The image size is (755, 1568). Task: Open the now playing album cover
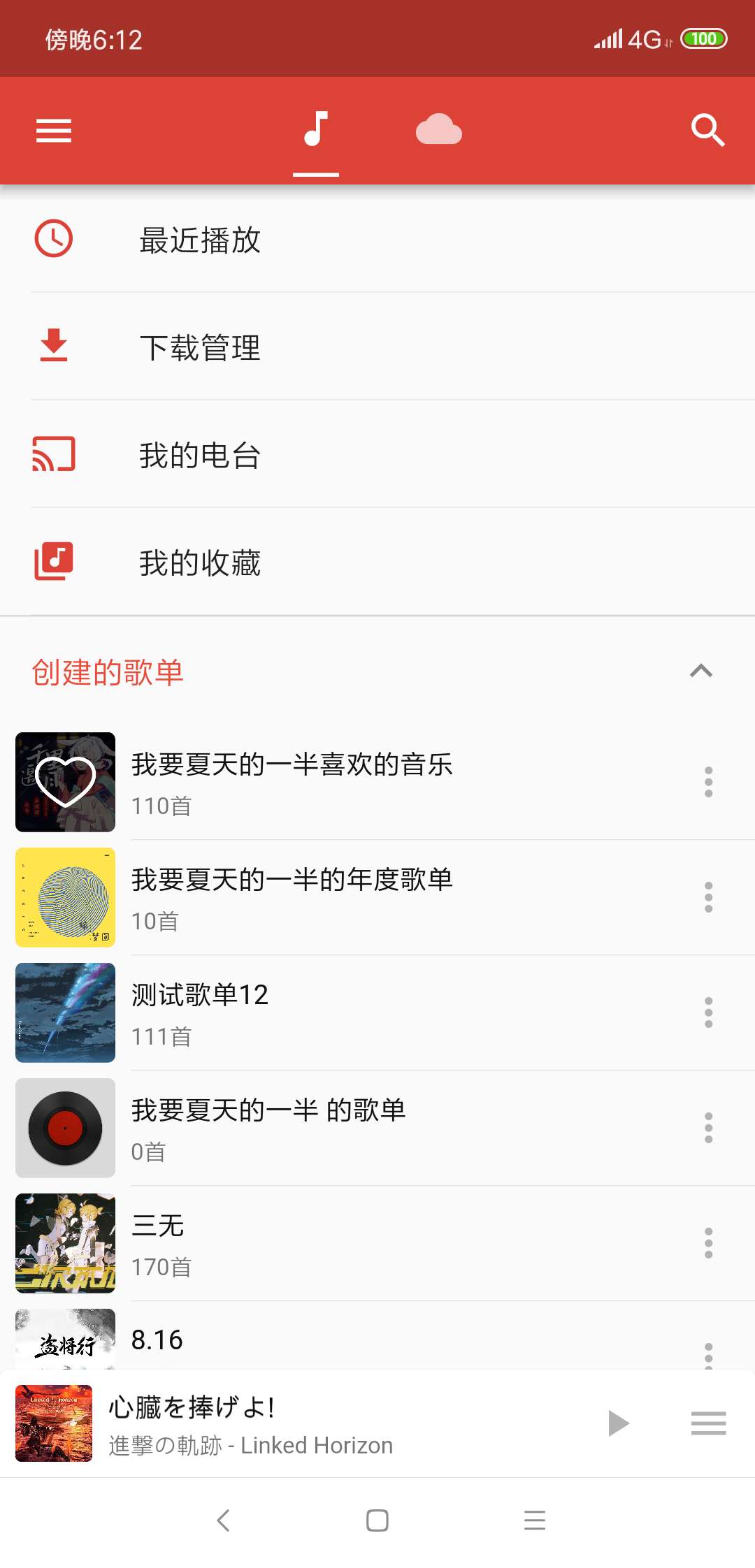tap(54, 1423)
